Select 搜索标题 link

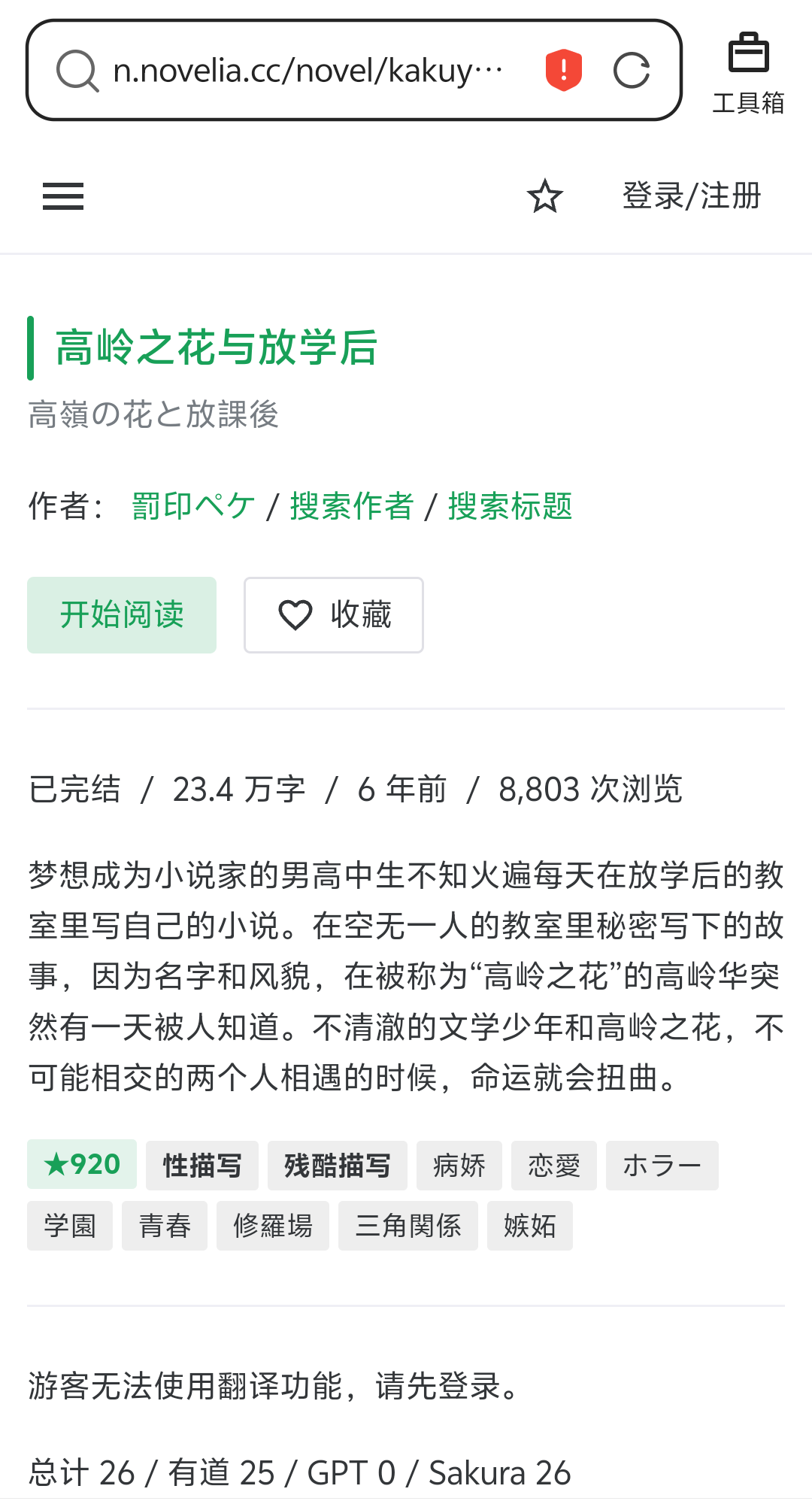[x=510, y=506]
